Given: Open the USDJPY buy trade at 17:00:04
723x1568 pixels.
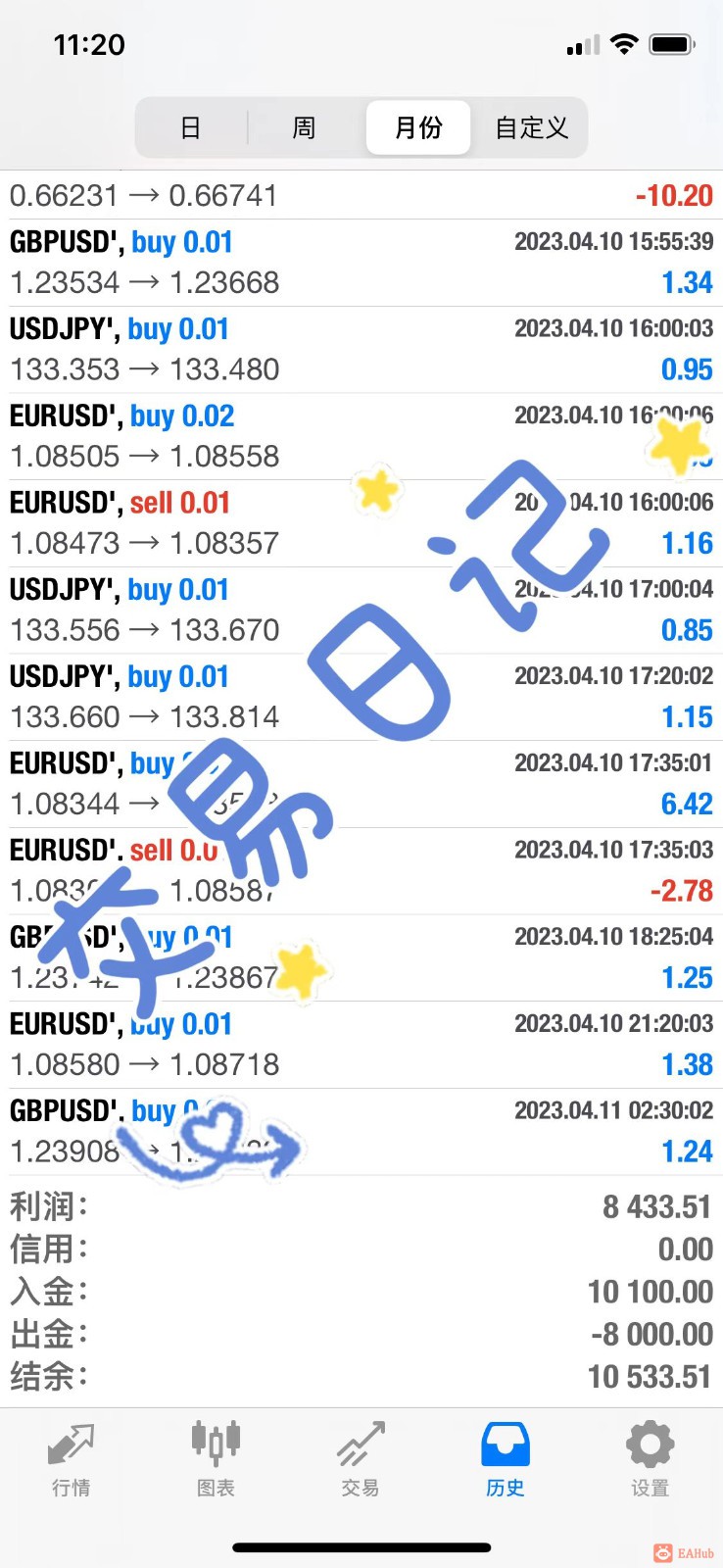Looking at the screenshot, I should coord(361,611).
